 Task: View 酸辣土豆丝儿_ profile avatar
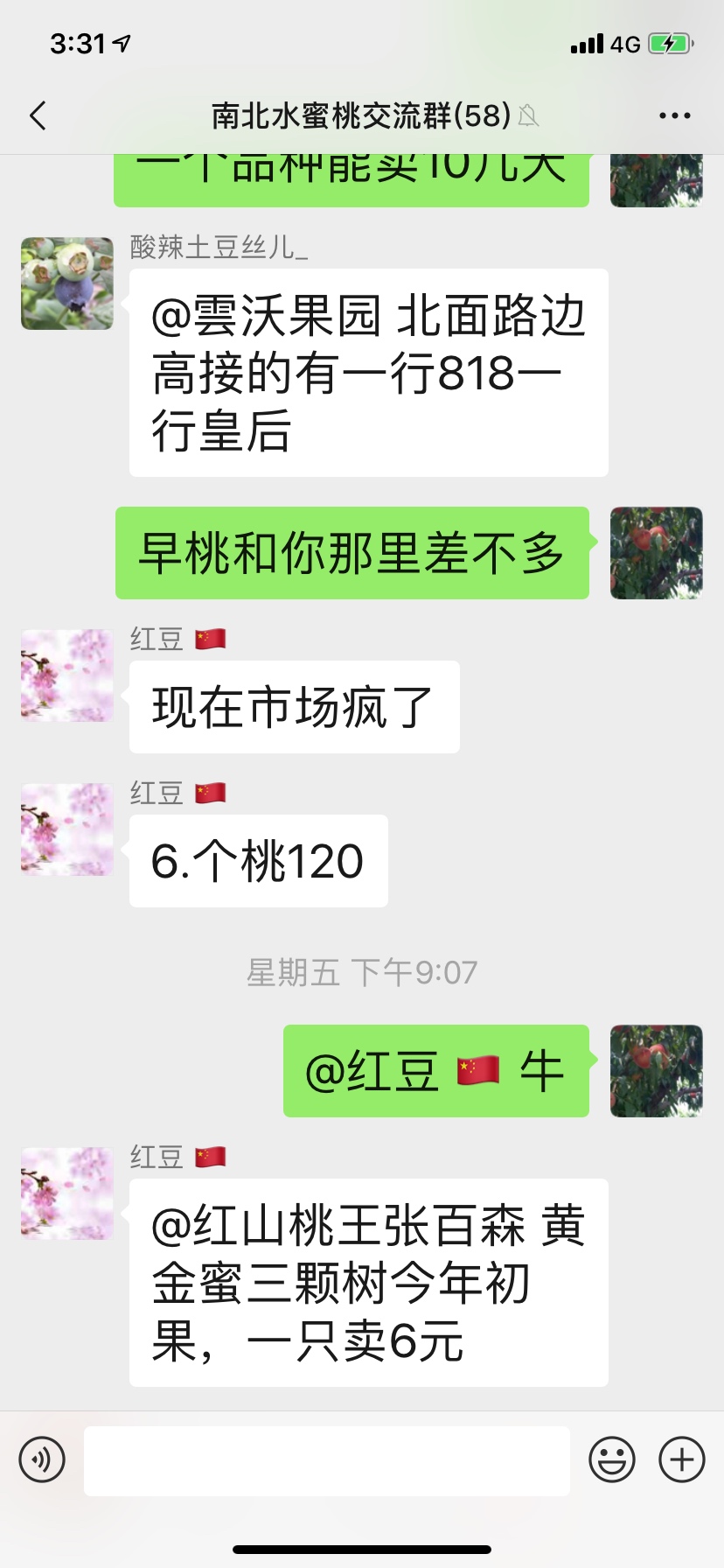pos(67,283)
